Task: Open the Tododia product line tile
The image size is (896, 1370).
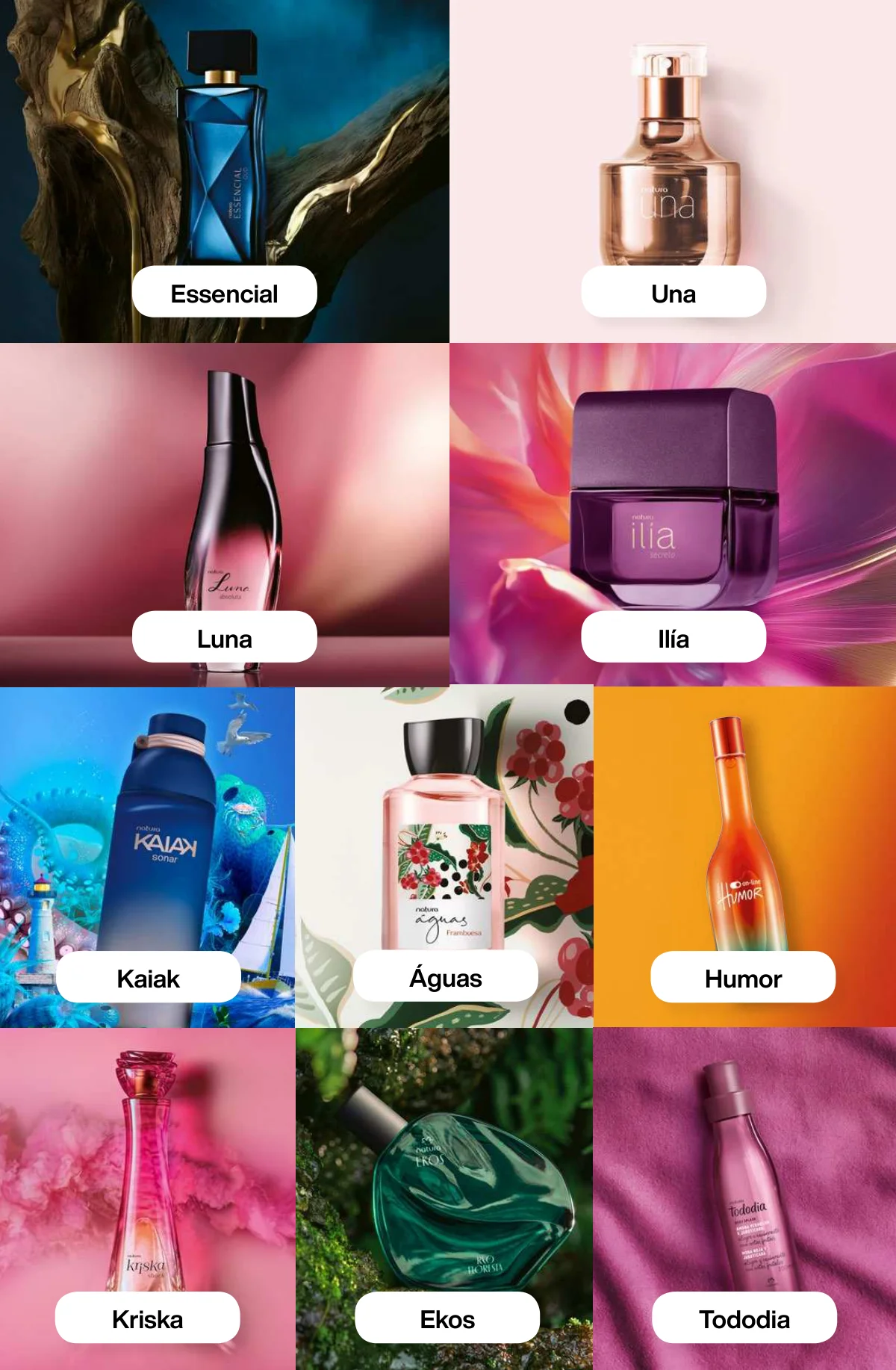Action: point(744,1318)
